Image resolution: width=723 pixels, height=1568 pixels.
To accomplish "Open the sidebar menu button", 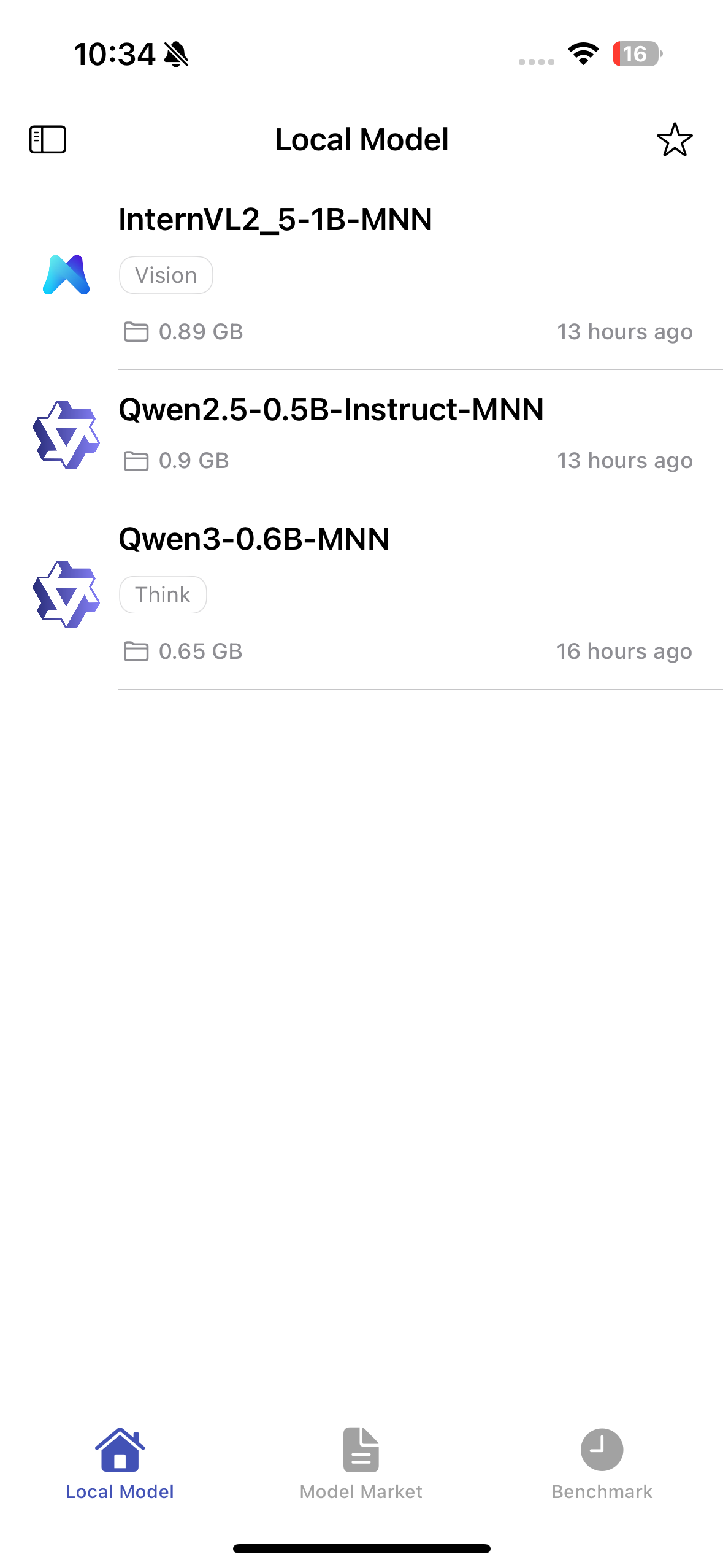I will click(x=48, y=139).
